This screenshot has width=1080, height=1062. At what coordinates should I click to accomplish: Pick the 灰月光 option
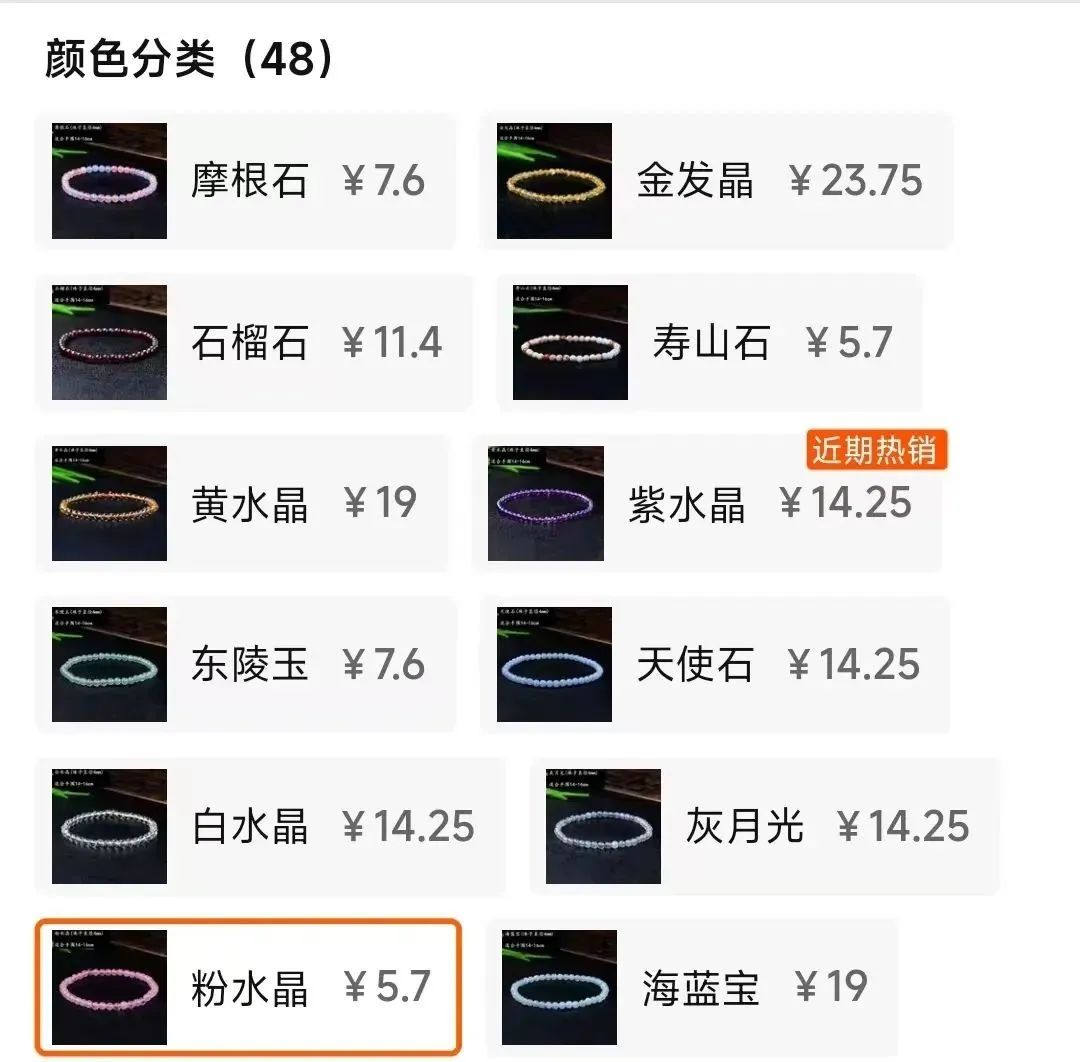pos(764,826)
